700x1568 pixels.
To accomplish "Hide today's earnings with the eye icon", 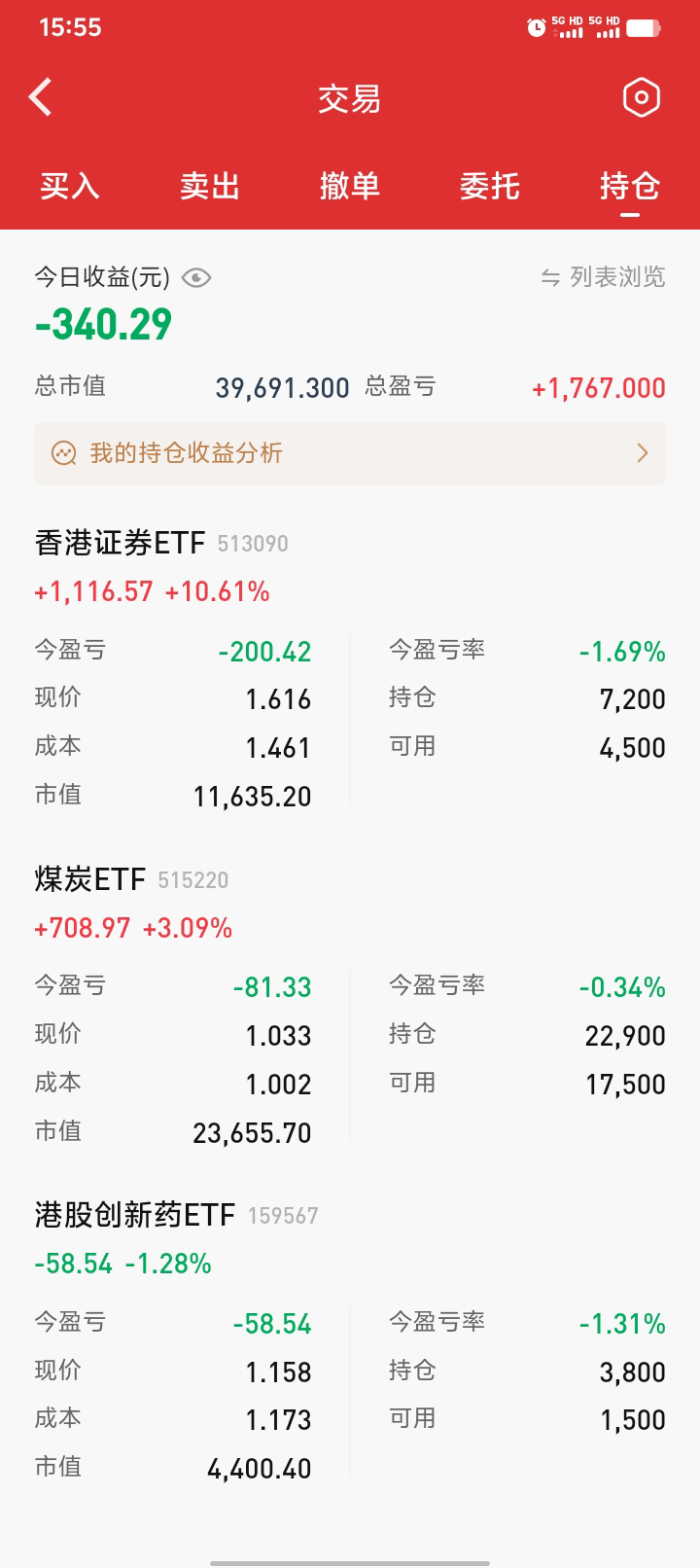I will click(196, 278).
